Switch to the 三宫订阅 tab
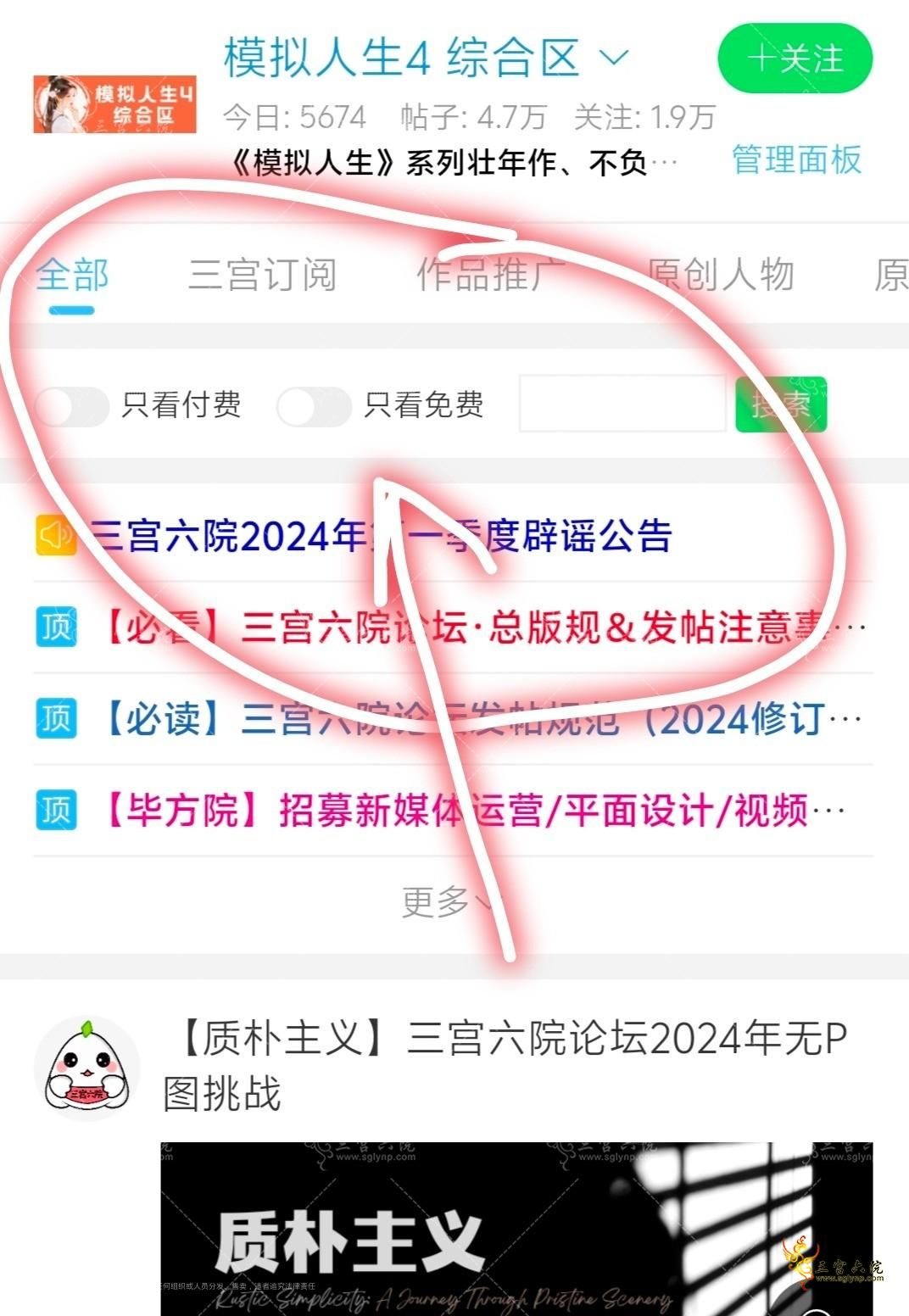 click(x=262, y=276)
